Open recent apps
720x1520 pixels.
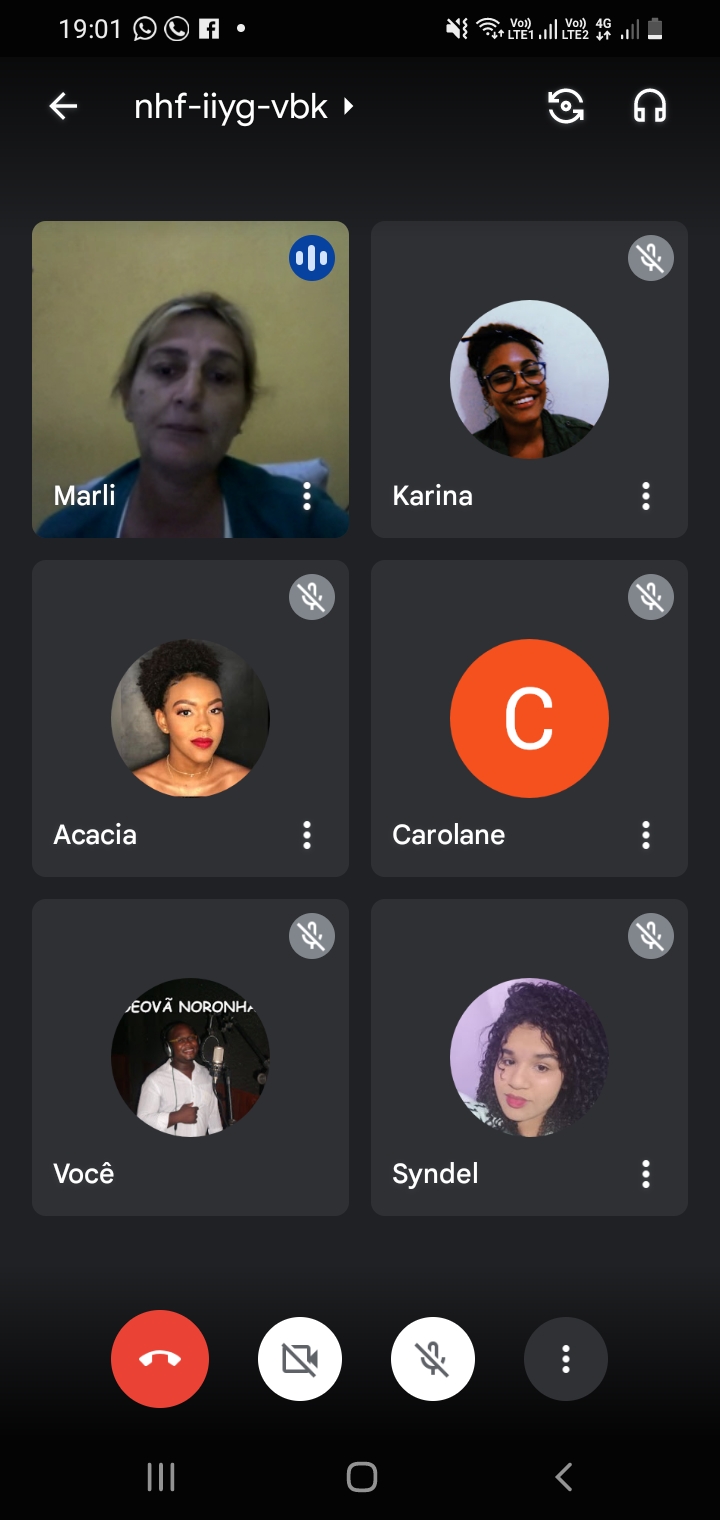(x=161, y=1477)
